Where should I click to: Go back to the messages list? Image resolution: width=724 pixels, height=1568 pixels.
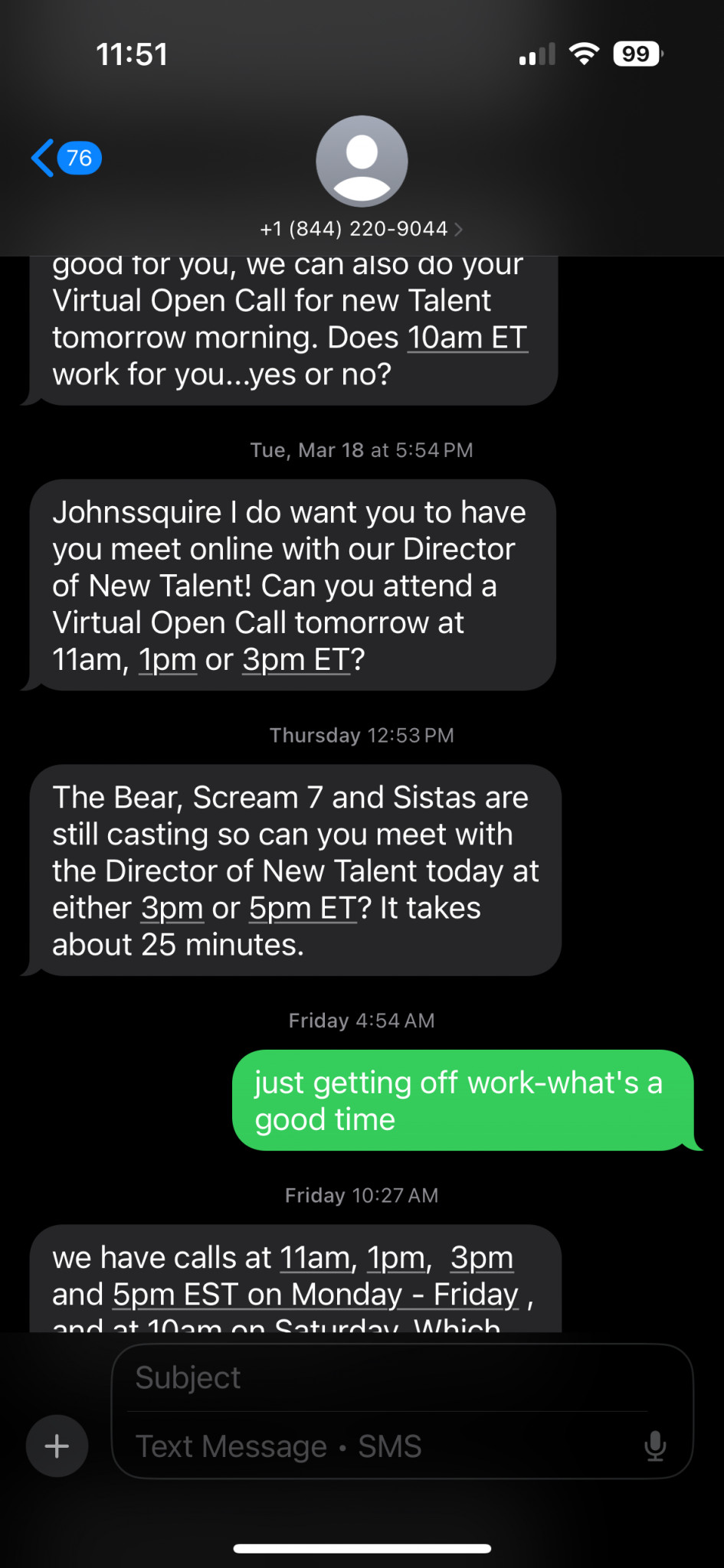tap(65, 158)
